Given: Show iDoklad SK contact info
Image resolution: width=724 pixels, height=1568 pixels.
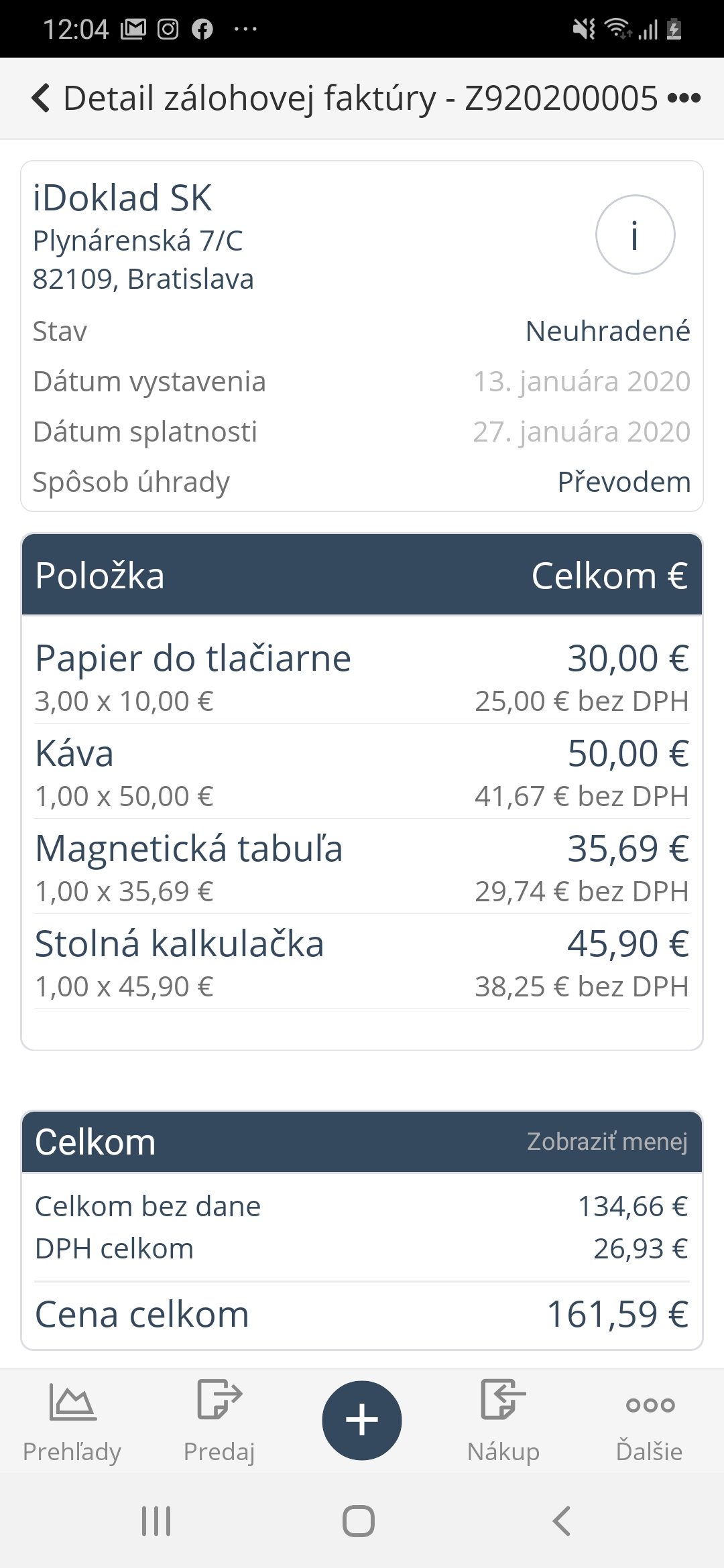Looking at the screenshot, I should [635, 235].
